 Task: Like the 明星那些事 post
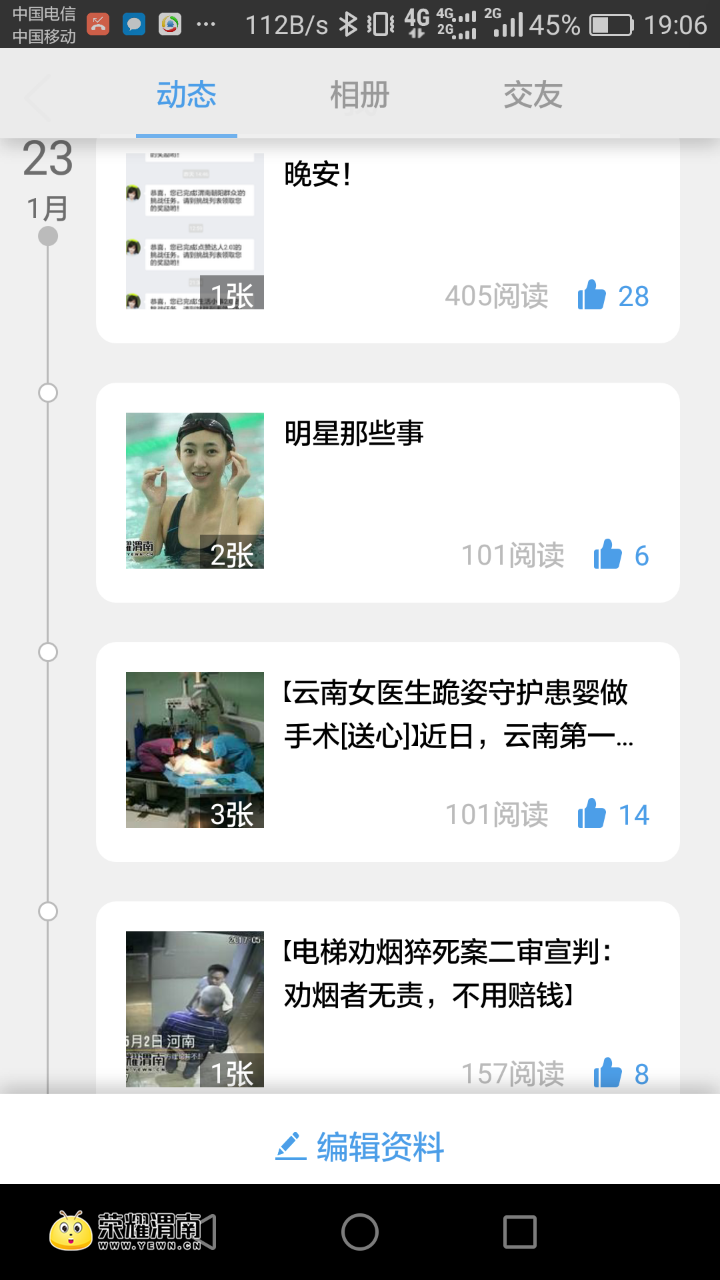coord(608,555)
